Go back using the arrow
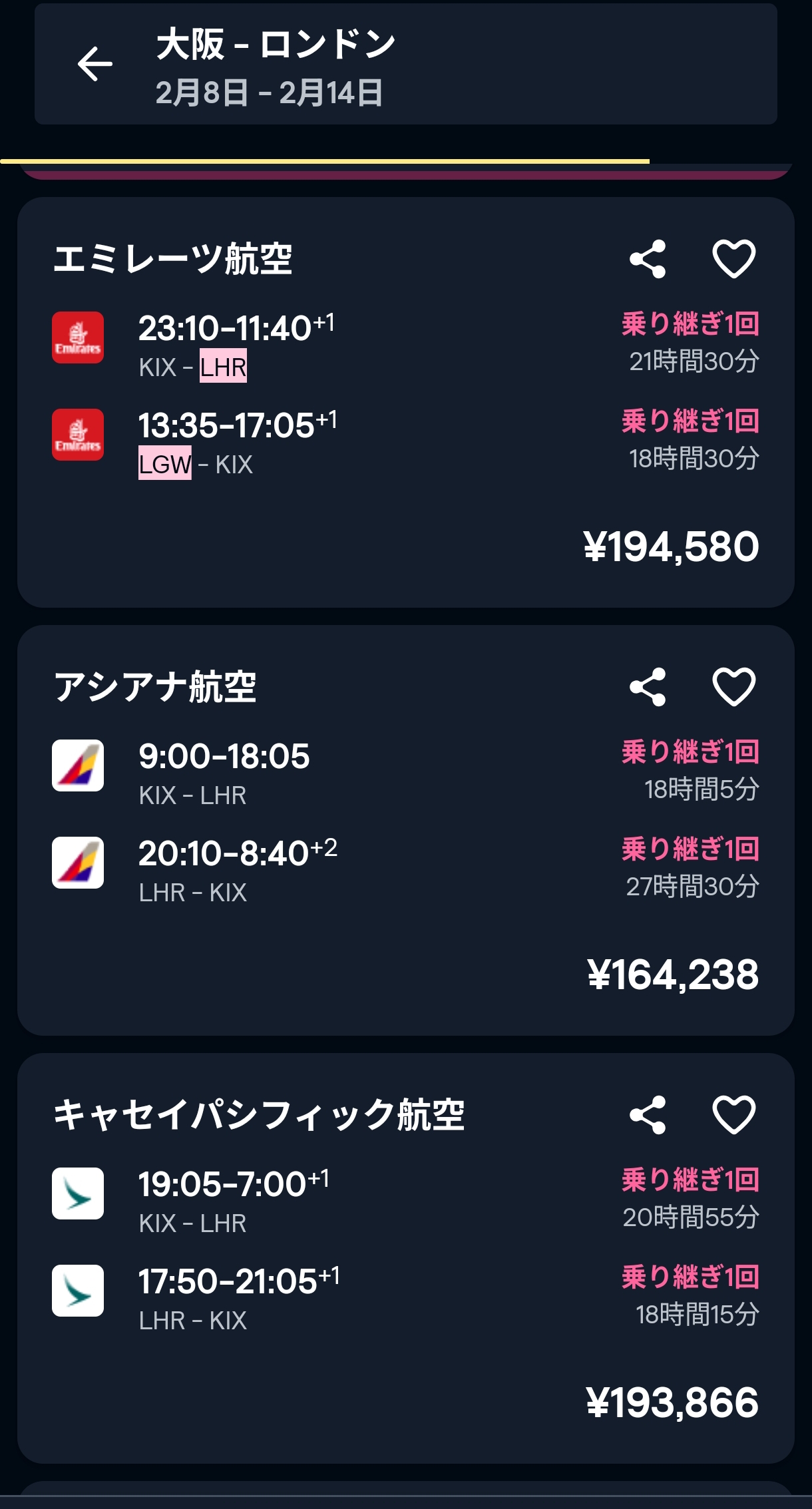This screenshot has height=1509, width=812. (95, 65)
